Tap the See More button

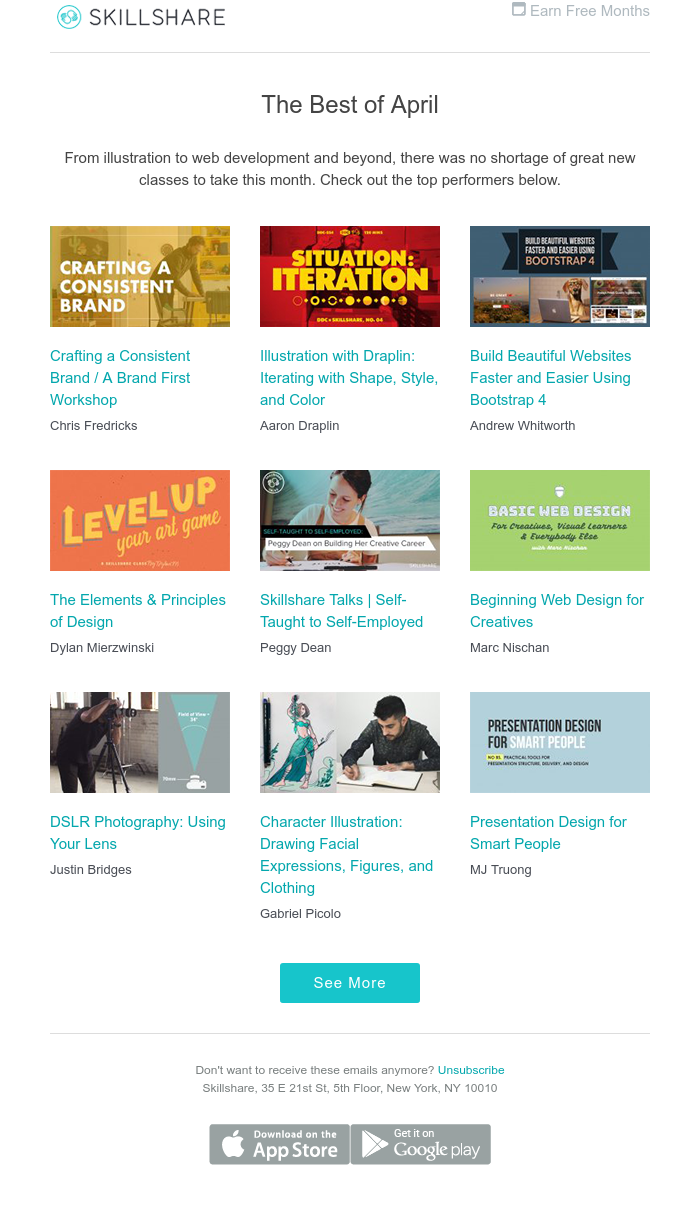pos(350,983)
